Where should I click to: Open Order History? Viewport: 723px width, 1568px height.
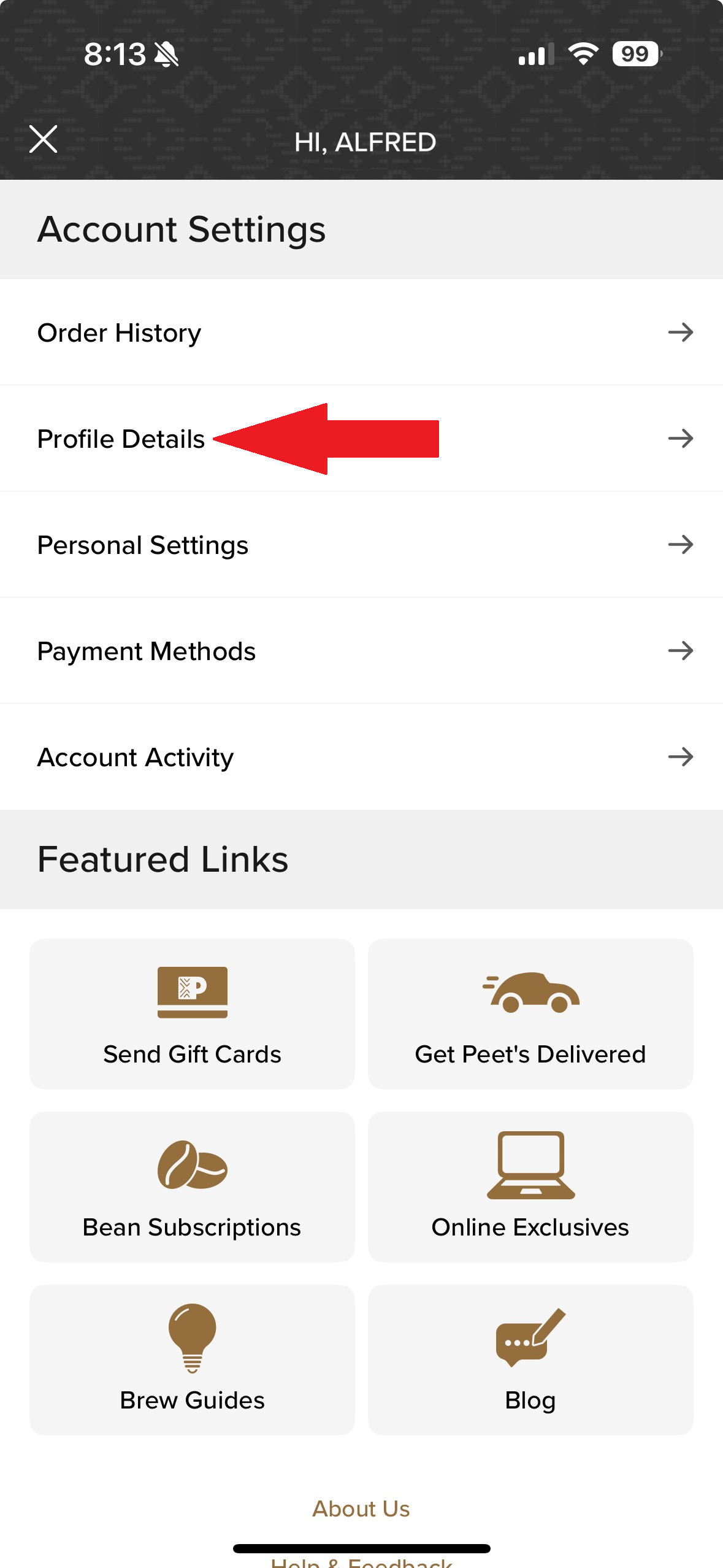tap(361, 332)
